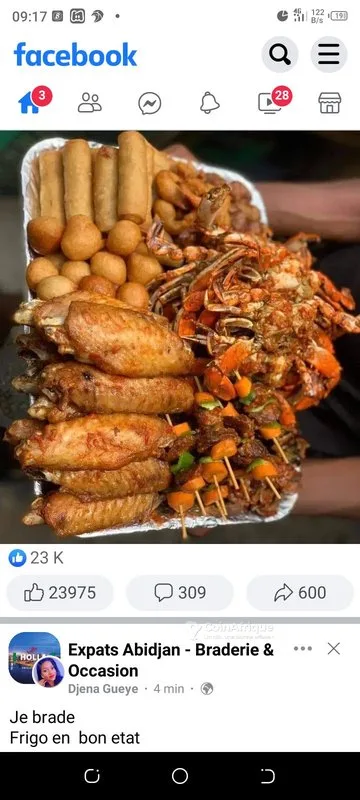Open Expats Abidjan - Braderie & Occasion group

click(x=171, y=660)
